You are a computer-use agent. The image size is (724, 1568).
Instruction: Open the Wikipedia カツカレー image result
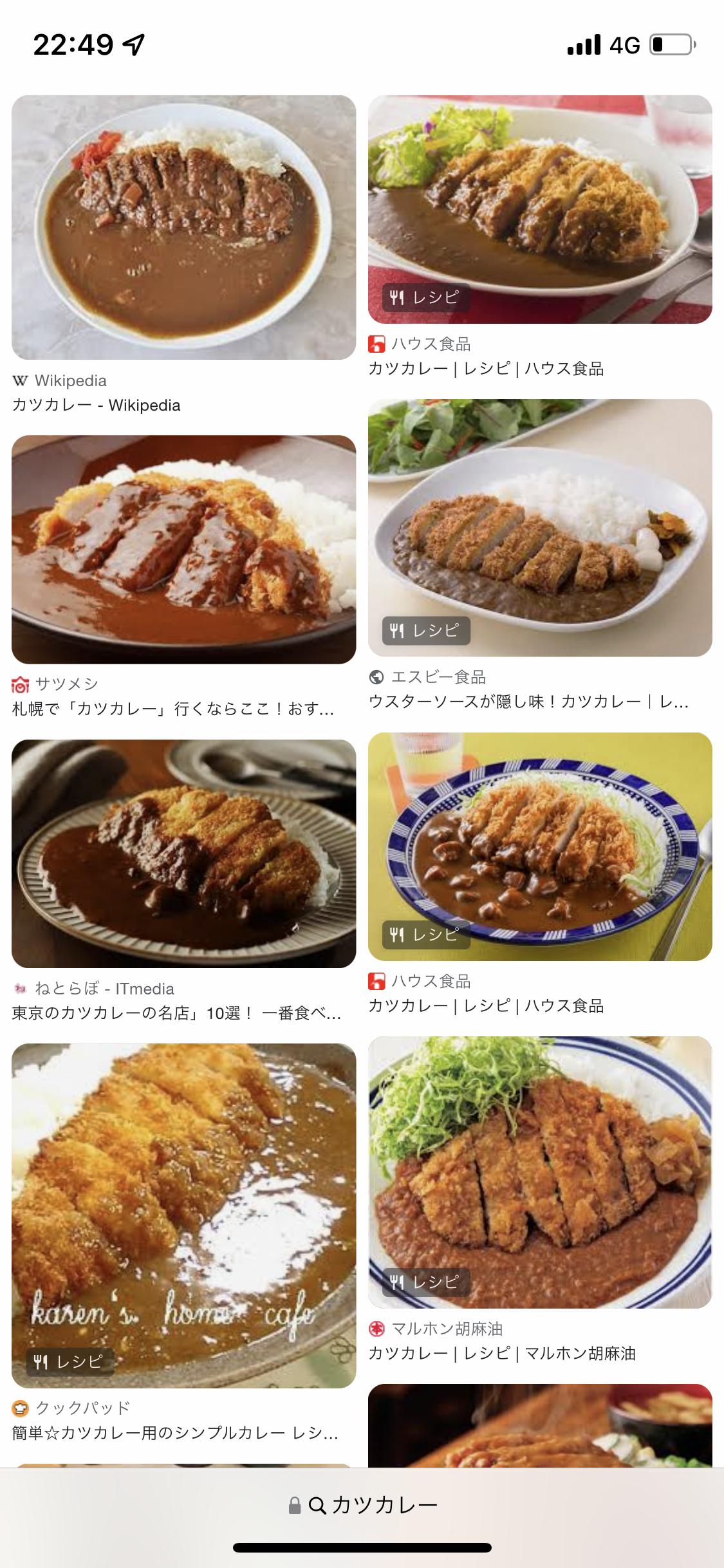[183, 227]
